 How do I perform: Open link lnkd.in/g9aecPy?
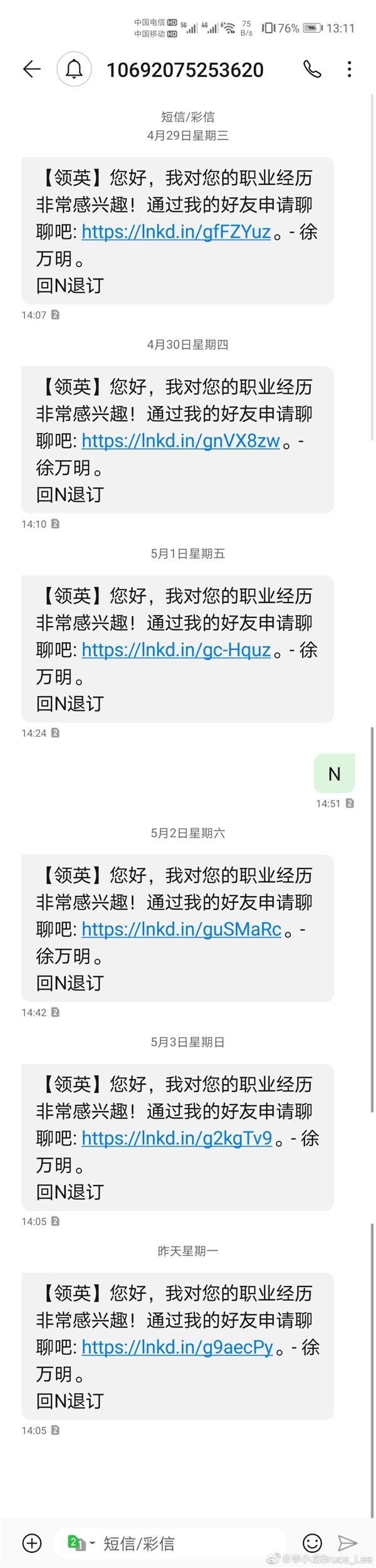(177, 1347)
